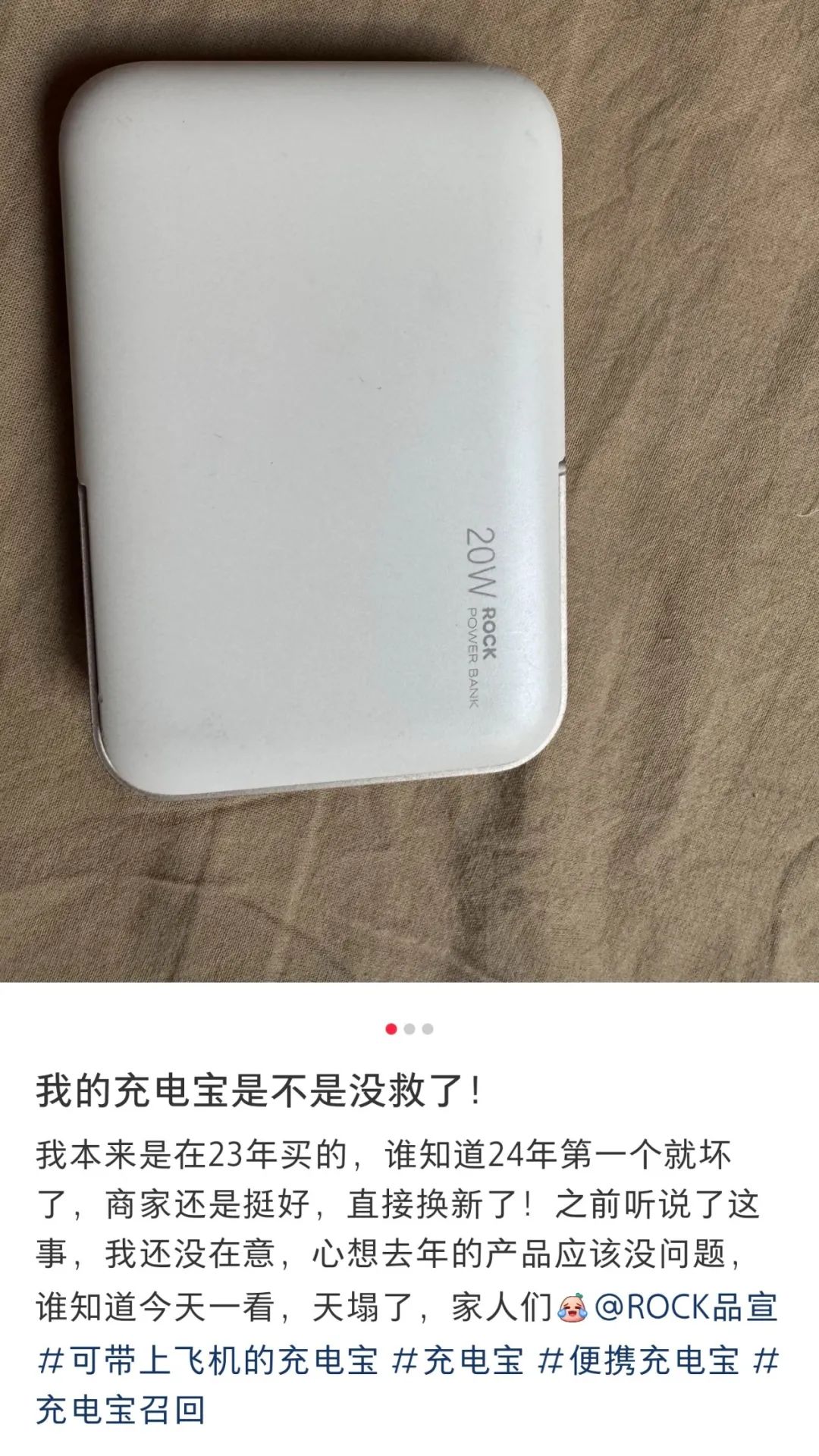Open the @ROCK品宣 mention
The image size is (819, 1456).
(686, 1307)
